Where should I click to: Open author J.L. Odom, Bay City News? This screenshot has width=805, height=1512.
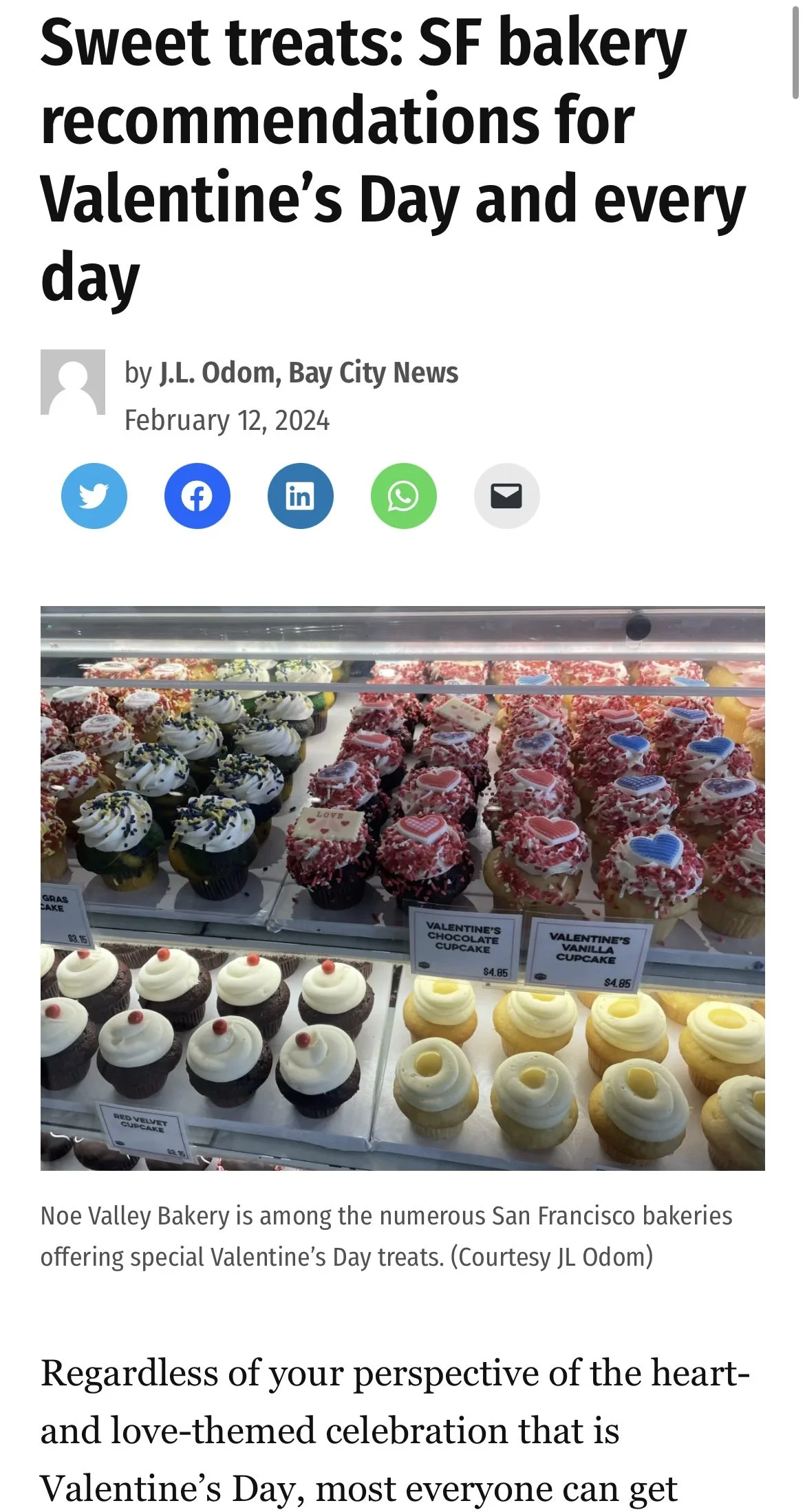308,373
